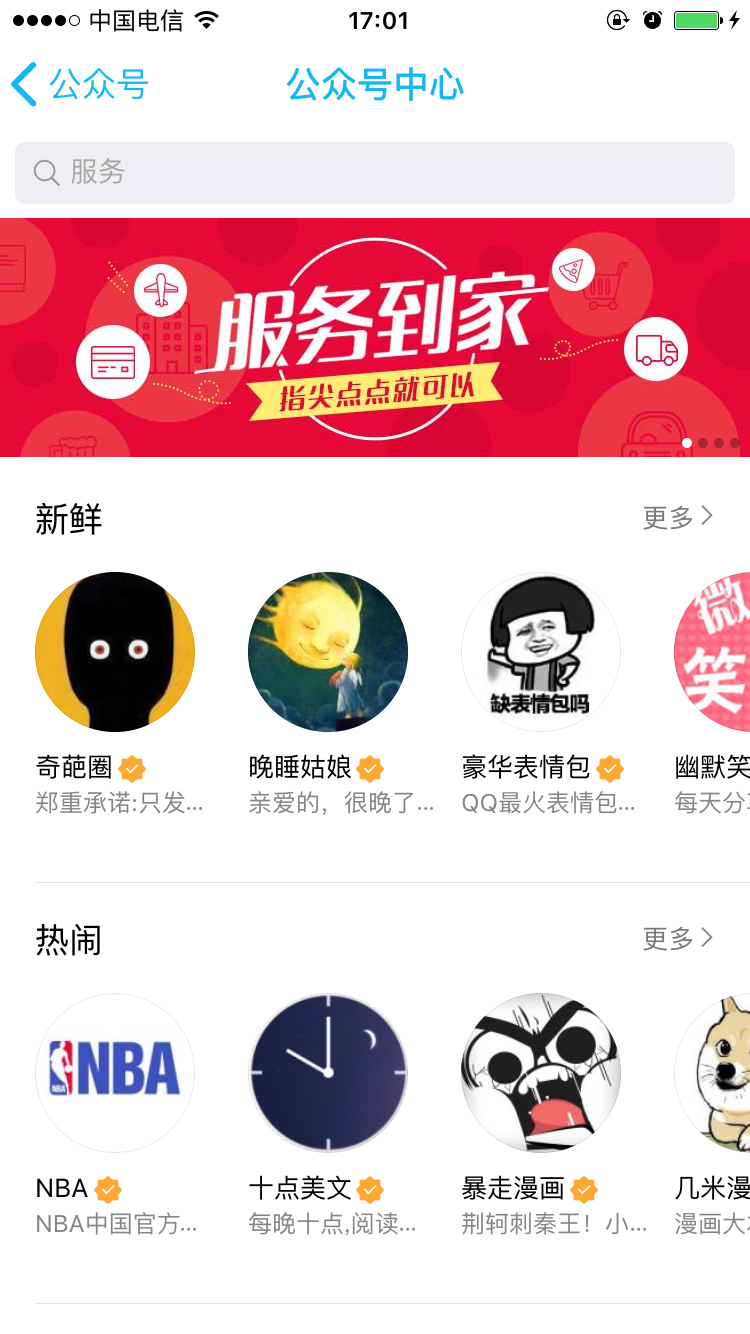Viewport: 750px width, 1334px height.
Task: Open the 奇葩圈 public account avatar
Action: pos(115,651)
